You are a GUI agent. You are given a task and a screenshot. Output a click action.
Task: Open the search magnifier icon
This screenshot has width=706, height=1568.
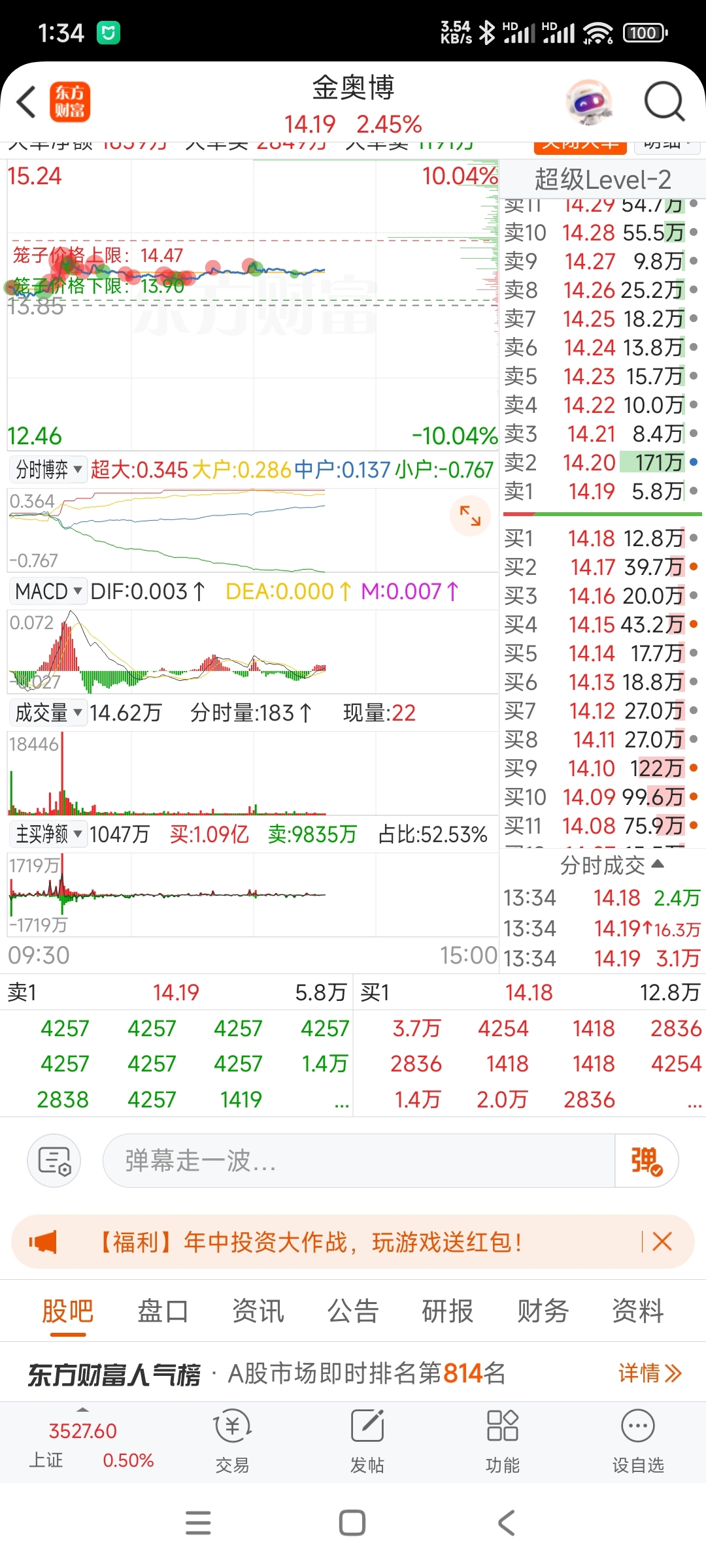point(664,103)
